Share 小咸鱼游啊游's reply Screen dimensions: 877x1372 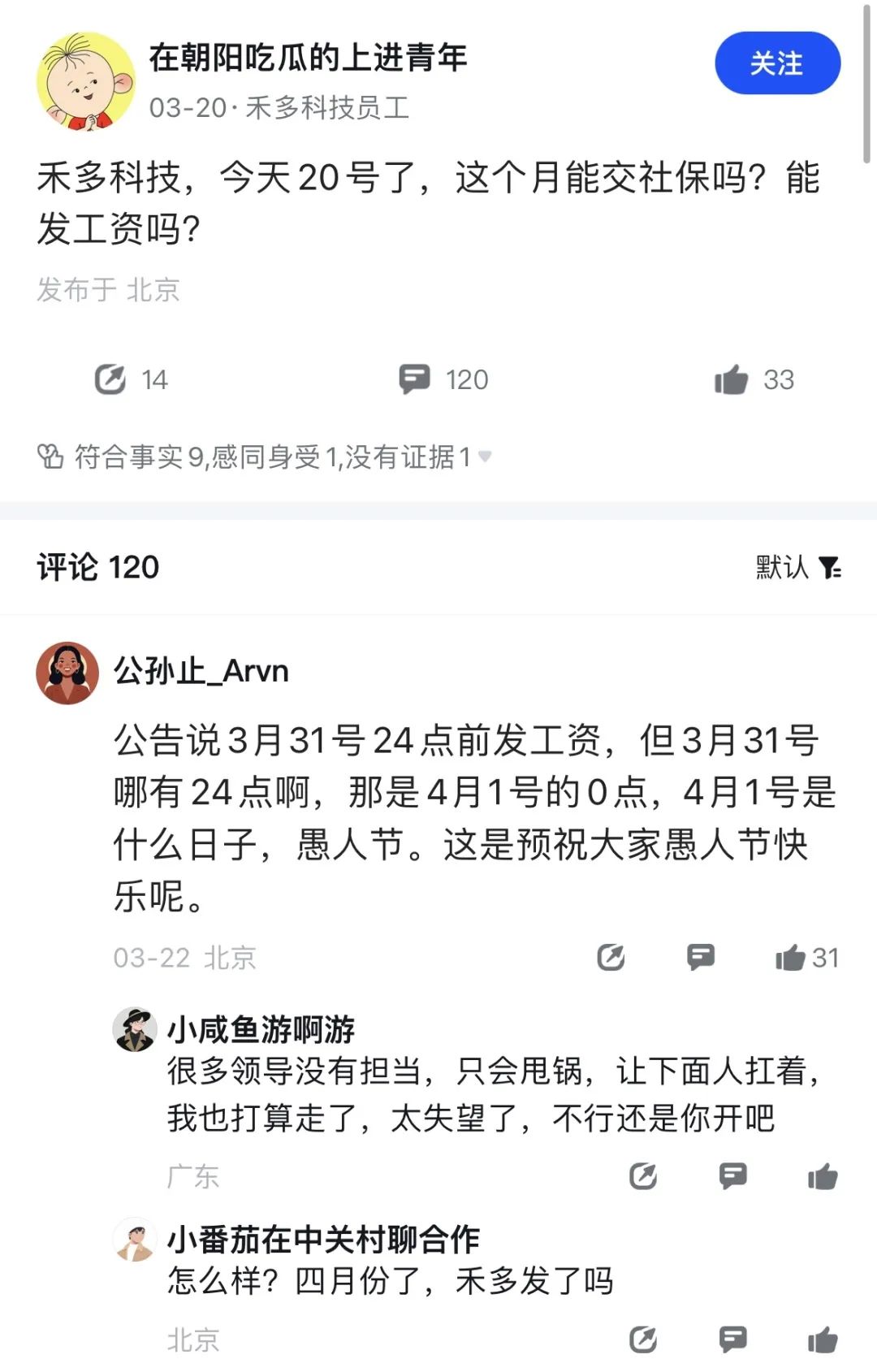click(x=643, y=1175)
